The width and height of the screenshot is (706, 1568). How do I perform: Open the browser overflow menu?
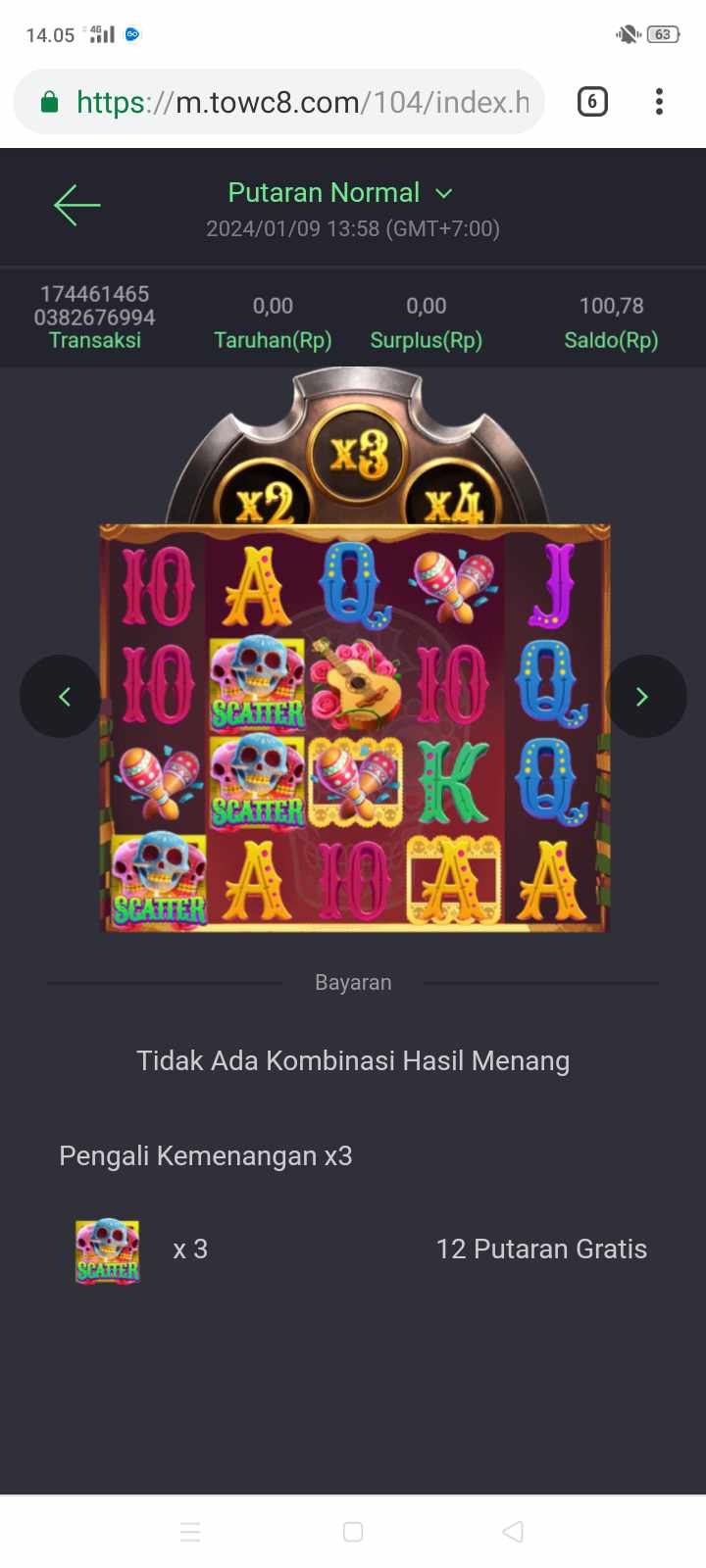(x=659, y=102)
